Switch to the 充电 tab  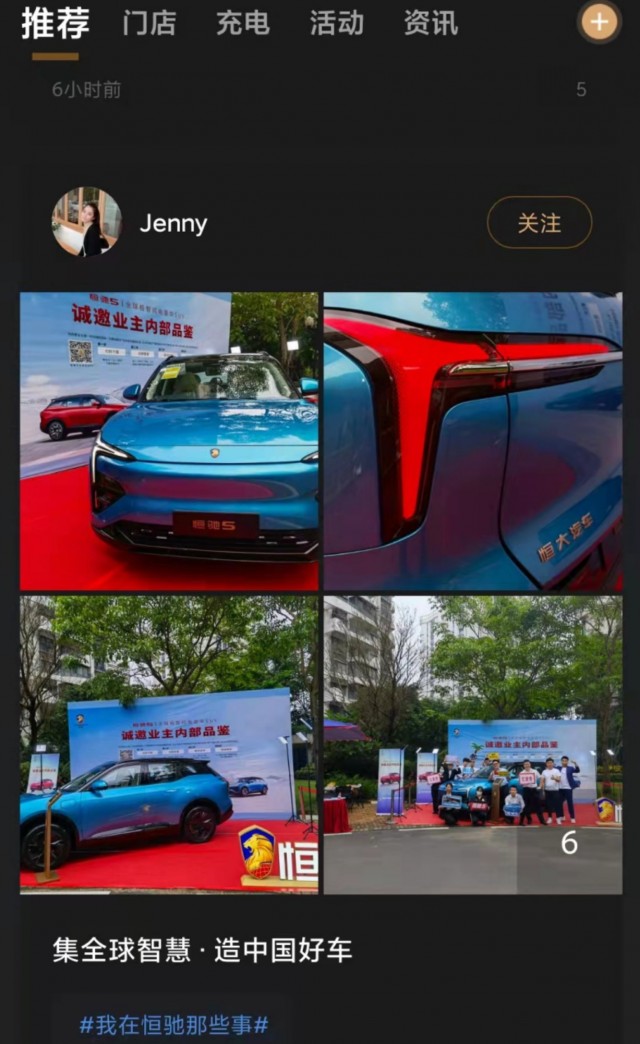[x=243, y=23]
